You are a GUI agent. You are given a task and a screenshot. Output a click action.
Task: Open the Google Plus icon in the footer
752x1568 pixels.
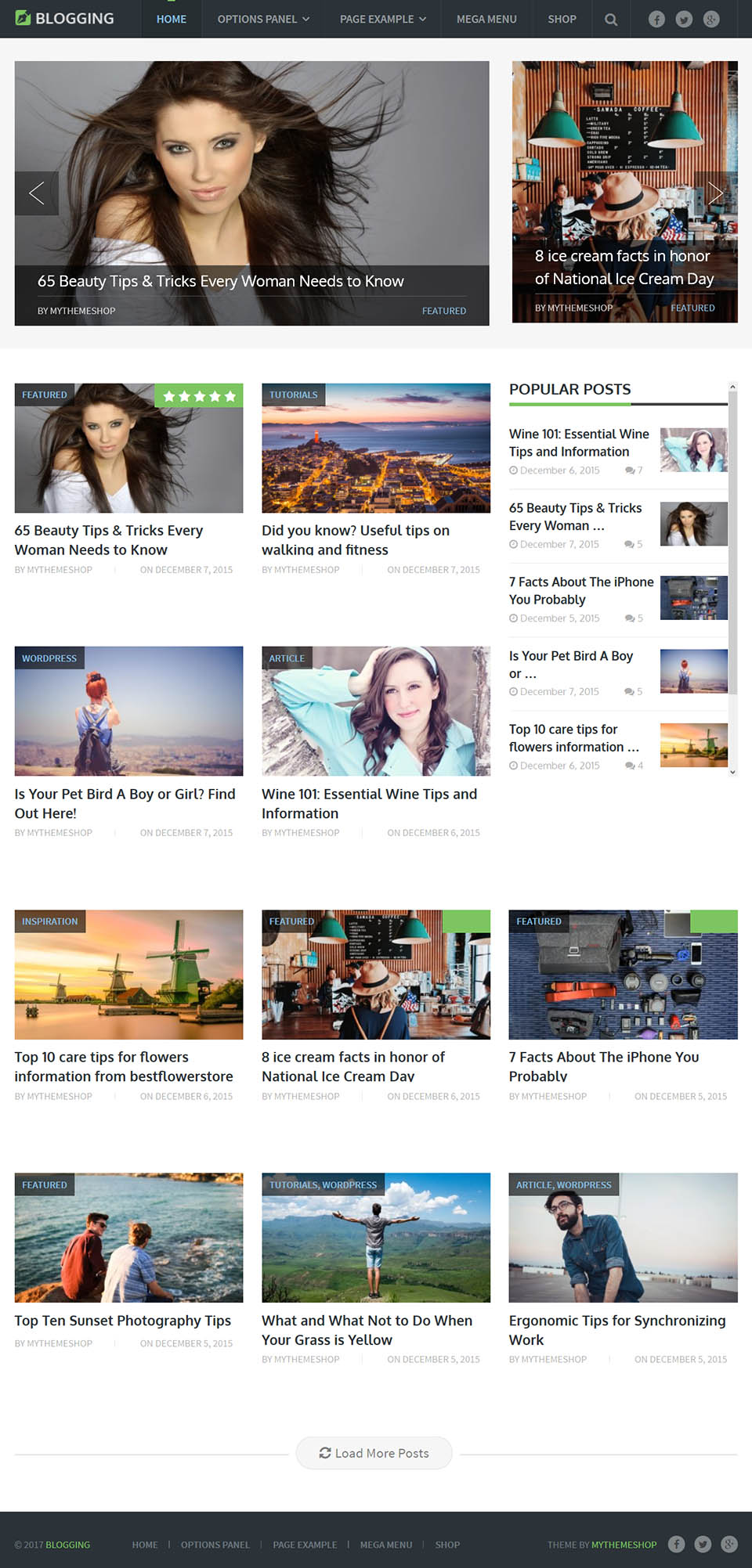coord(729,1544)
